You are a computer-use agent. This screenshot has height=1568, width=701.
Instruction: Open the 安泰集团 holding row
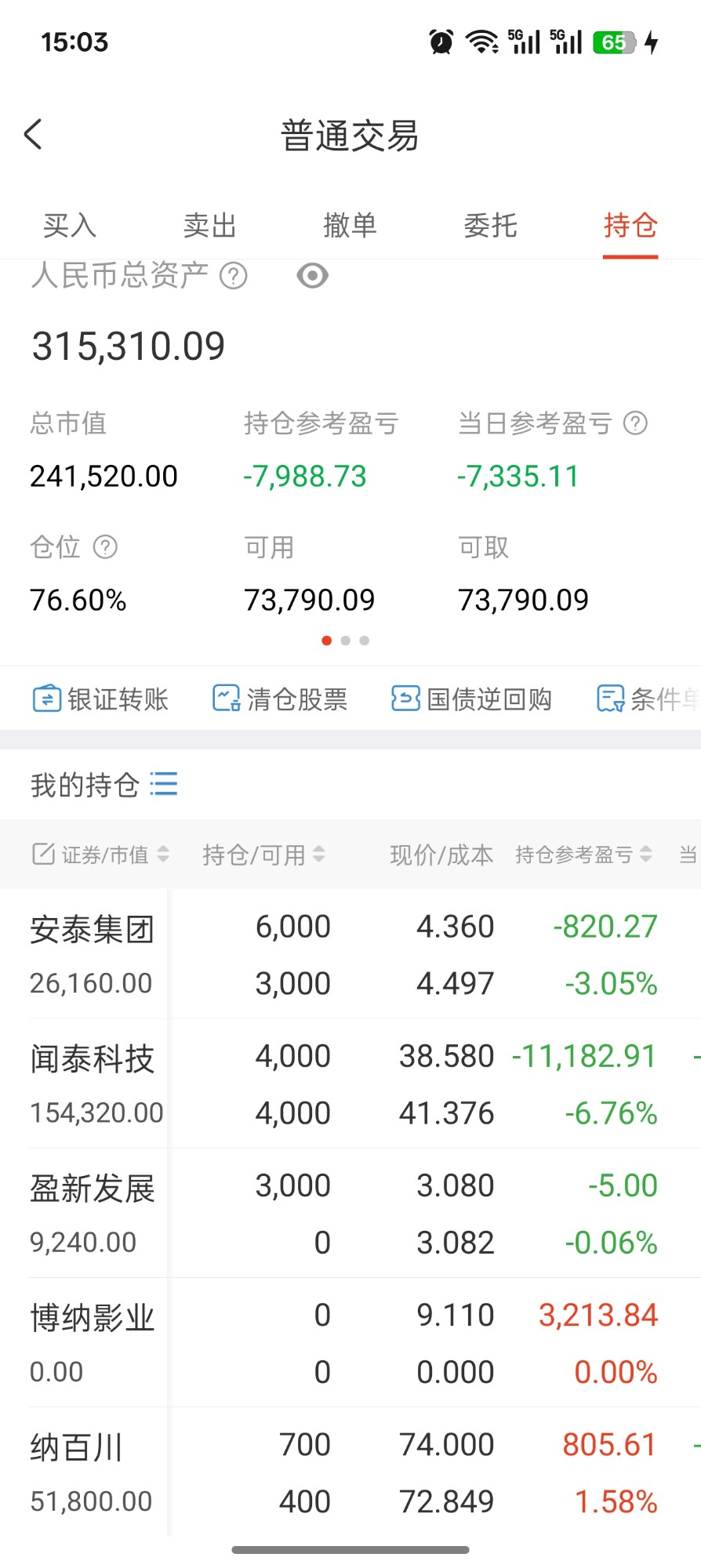(350, 954)
